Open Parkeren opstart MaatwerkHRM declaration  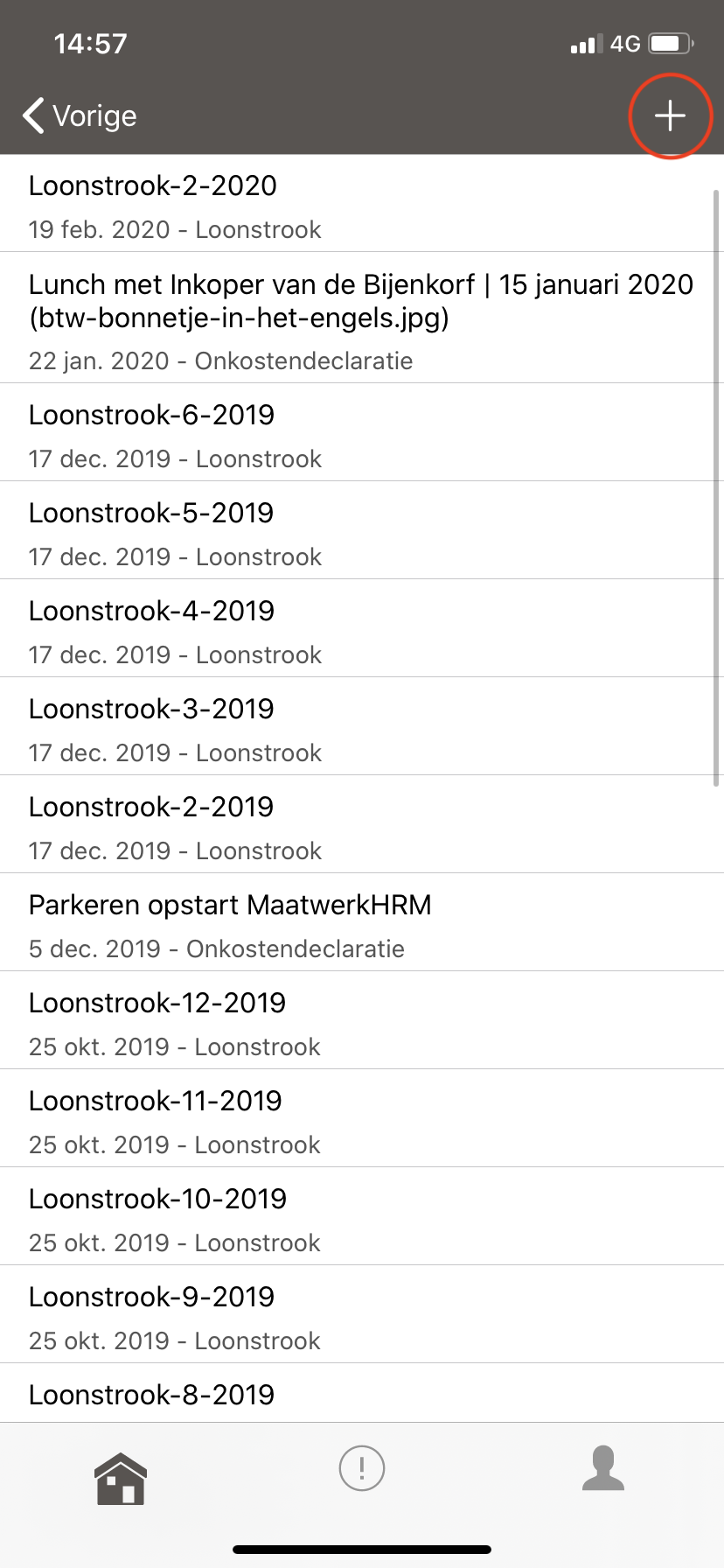[362, 922]
